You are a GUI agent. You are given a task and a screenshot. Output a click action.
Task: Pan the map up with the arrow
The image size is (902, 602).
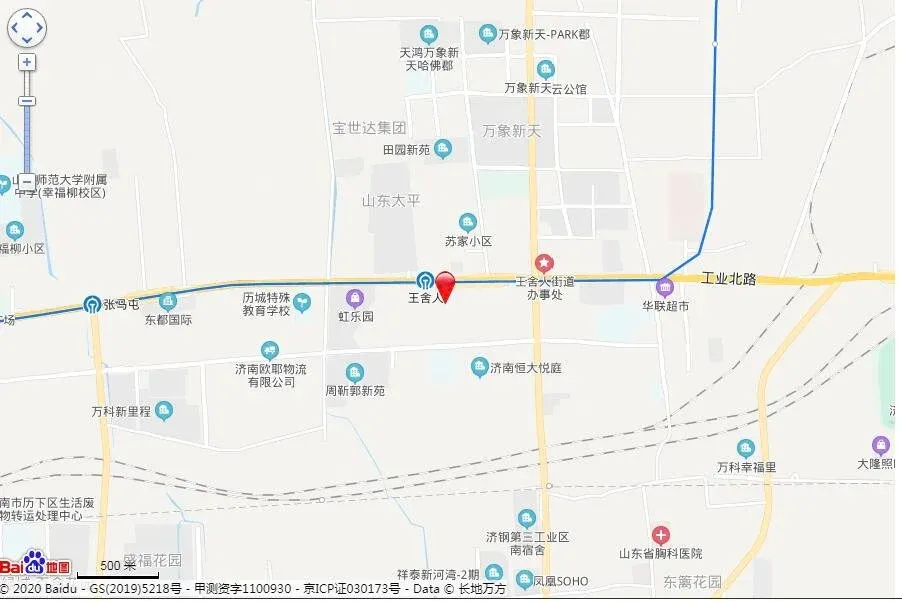coord(27,16)
